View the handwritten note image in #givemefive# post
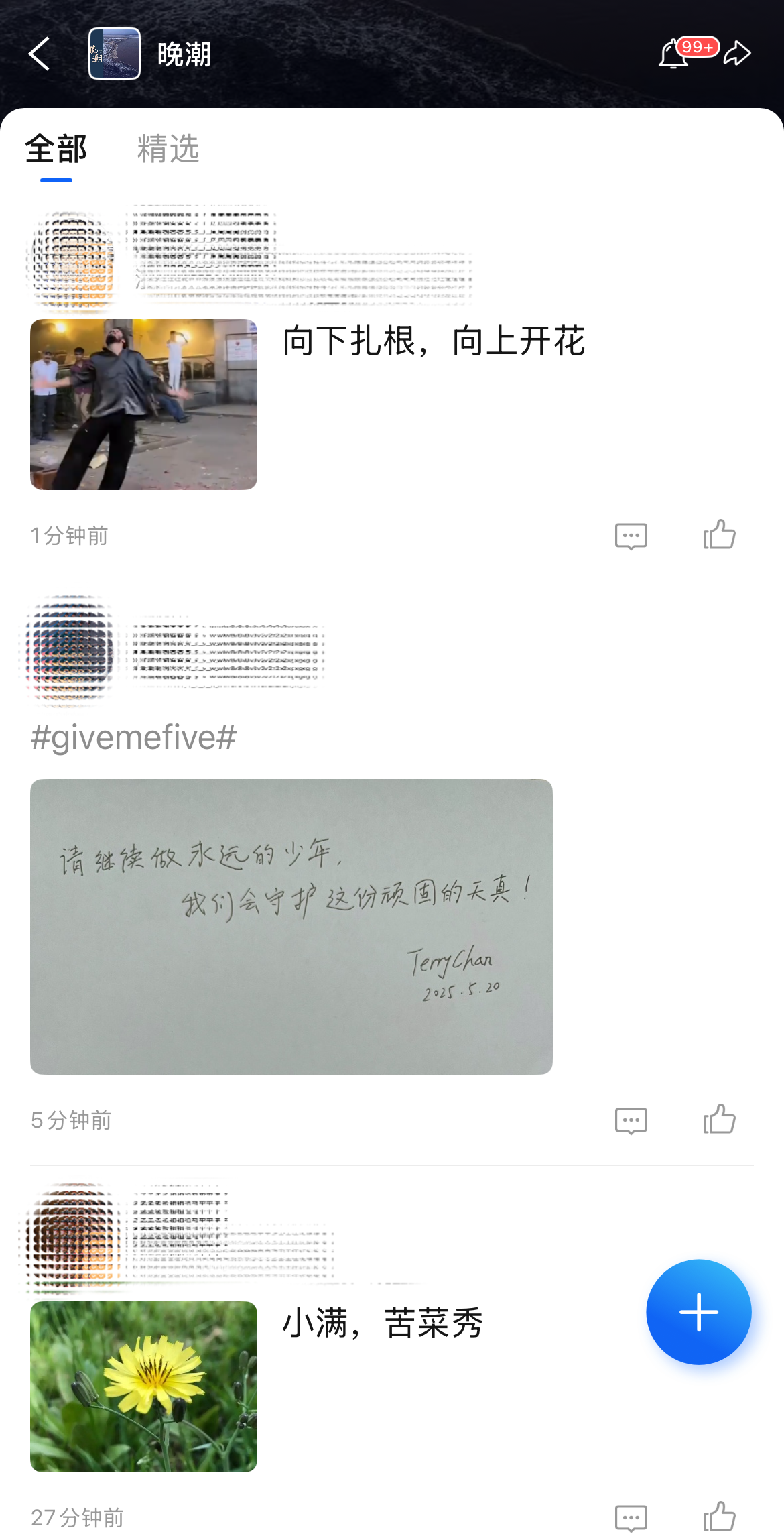The width and height of the screenshot is (784, 1540). pyautogui.click(x=291, y=926)
